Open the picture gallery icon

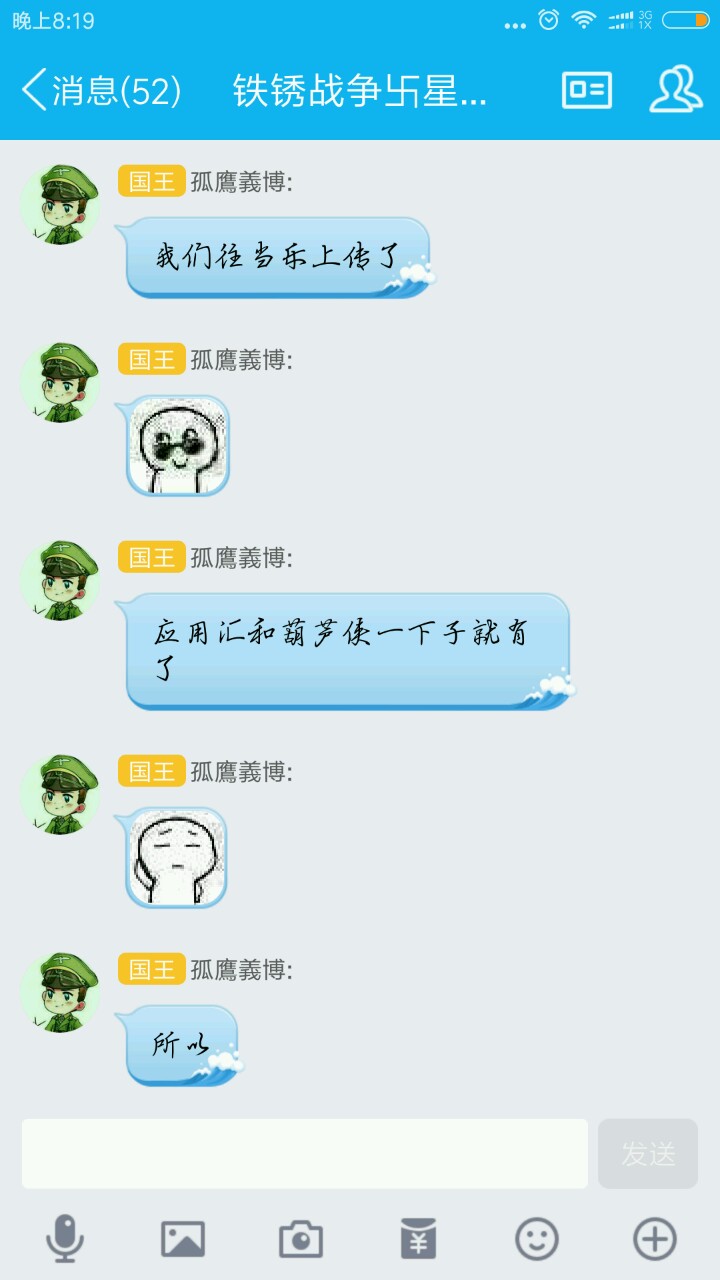(x=183, y=1240)
